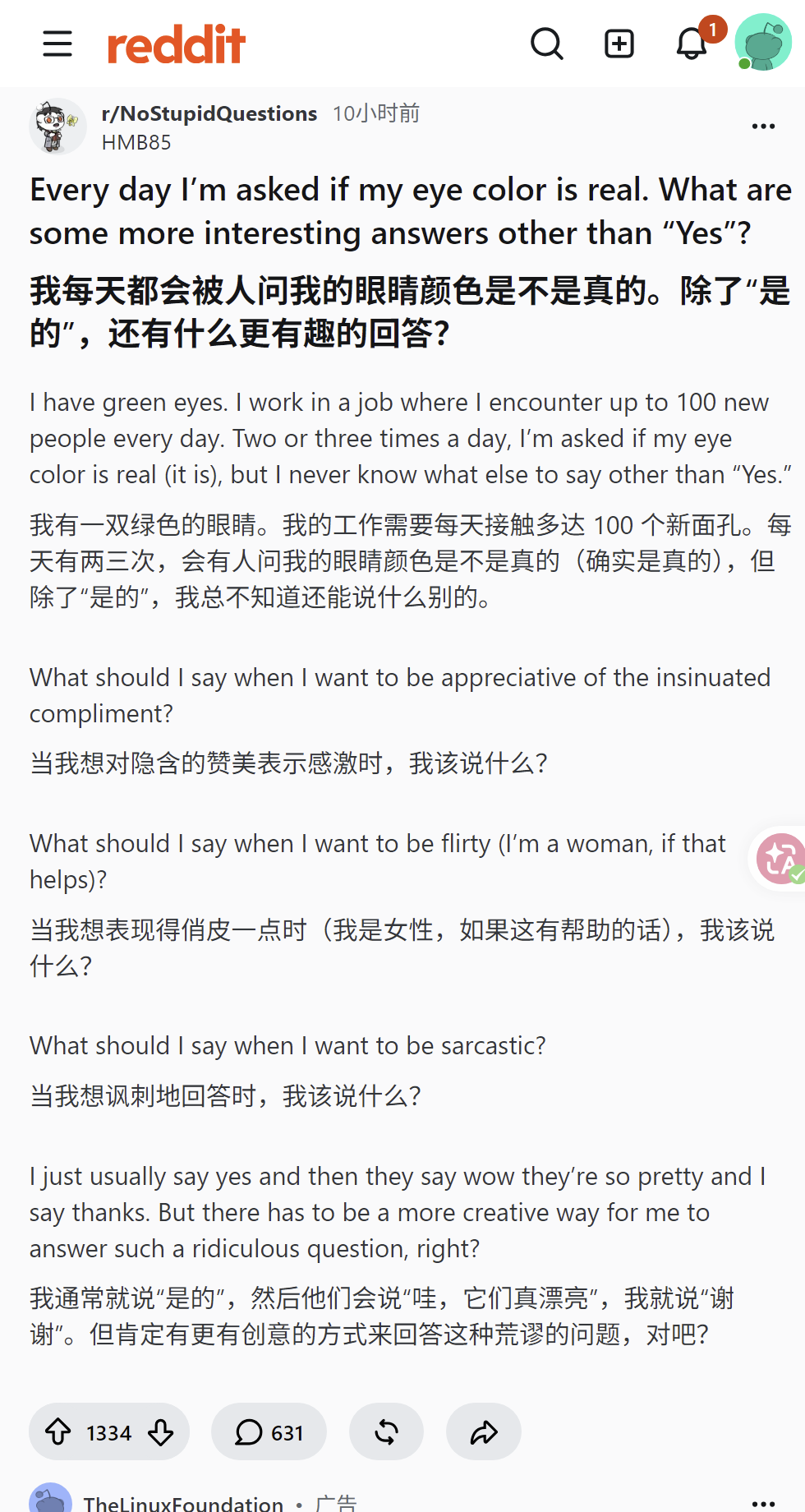Create a new post
805x1512 pixels.
tap(619, 44)
